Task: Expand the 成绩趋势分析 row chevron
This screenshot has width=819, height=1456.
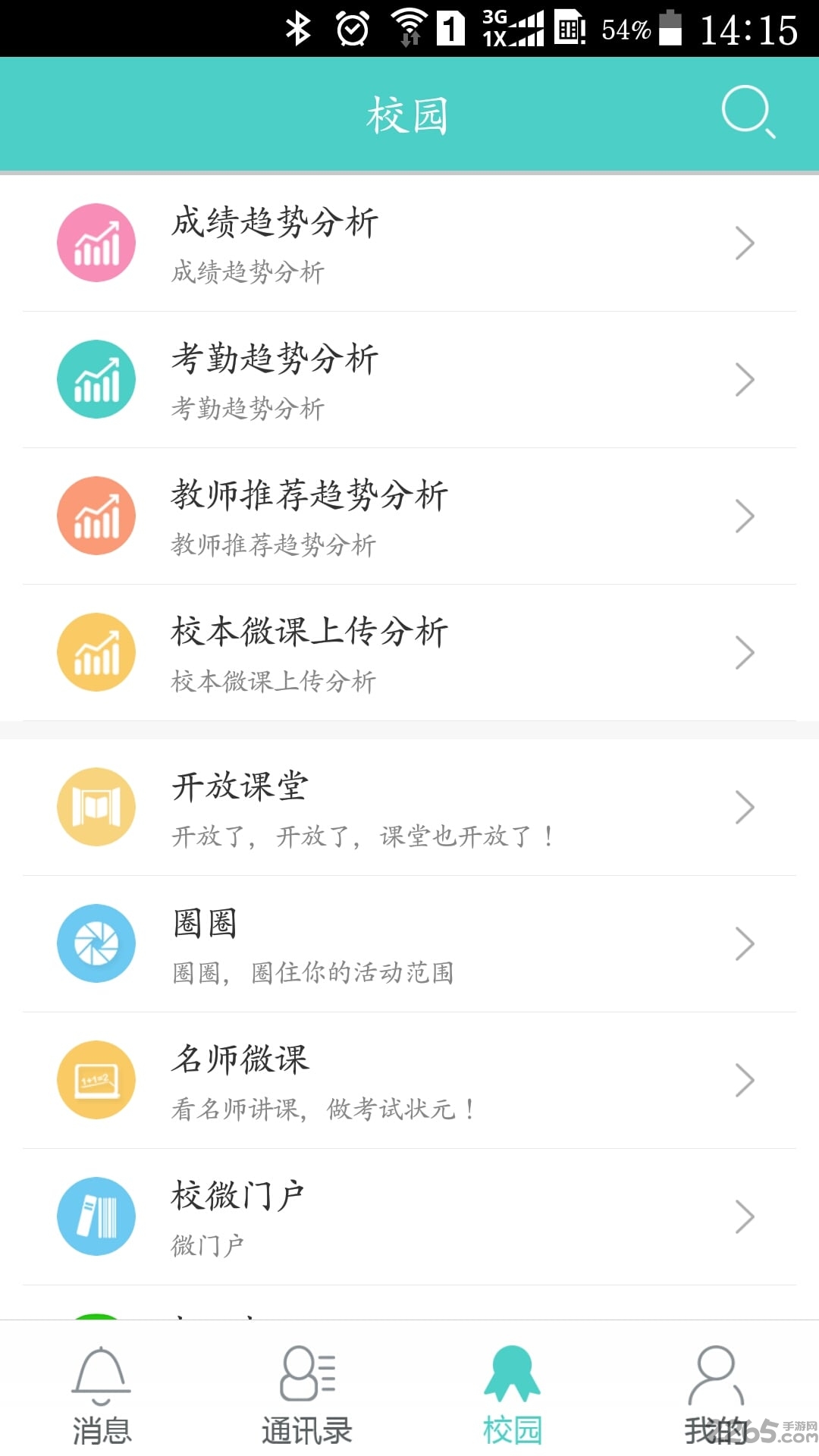Action: 745,243
